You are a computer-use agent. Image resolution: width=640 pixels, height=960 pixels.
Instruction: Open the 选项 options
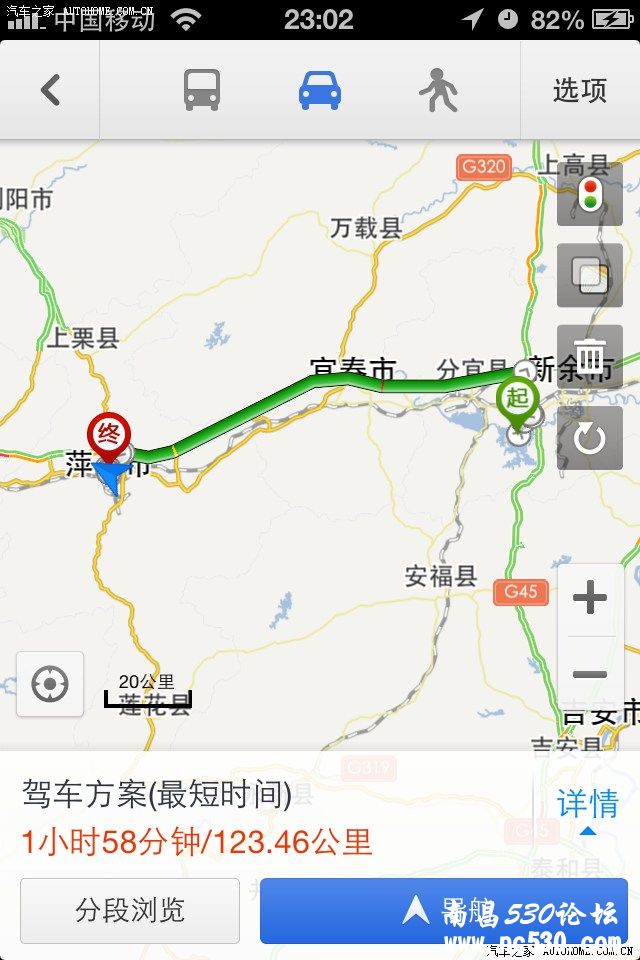point(580,91)
